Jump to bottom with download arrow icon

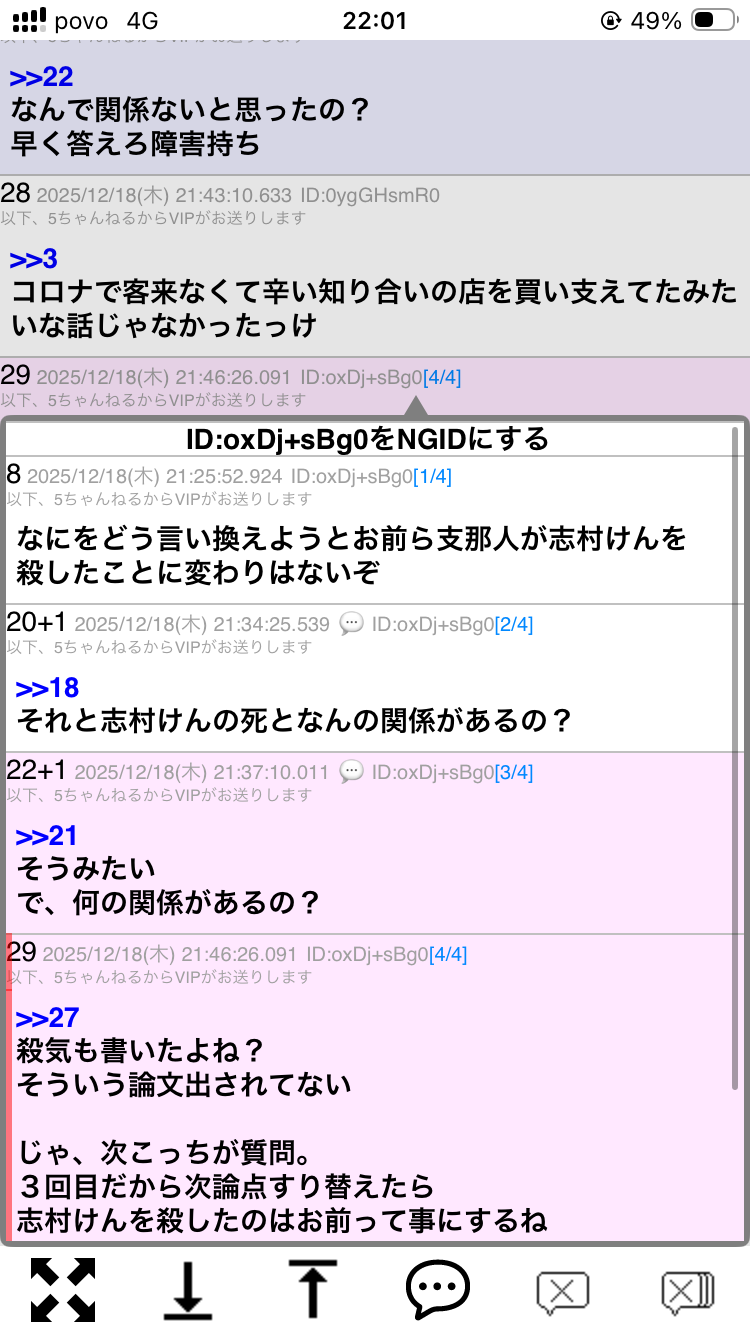point(187,1289)
